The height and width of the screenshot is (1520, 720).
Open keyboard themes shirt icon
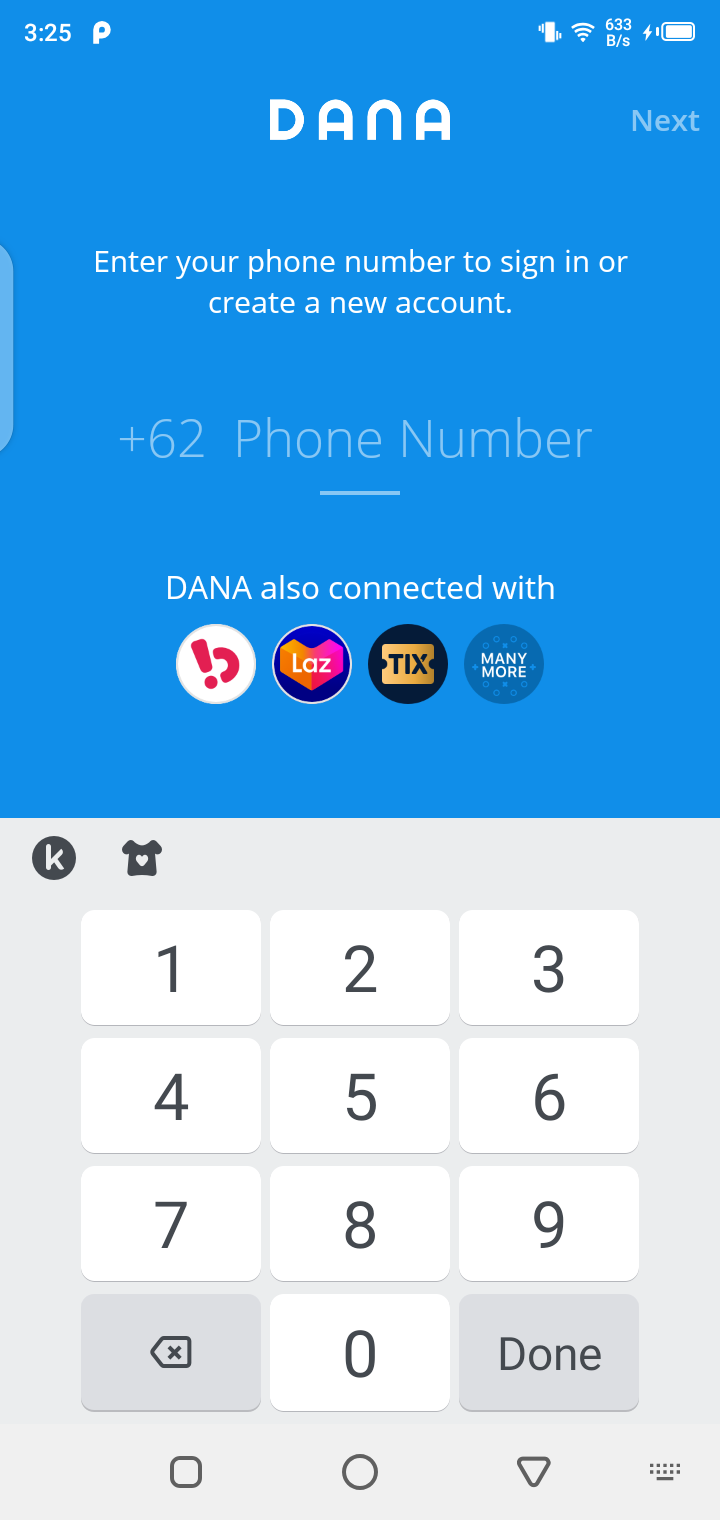click(142, 858)
